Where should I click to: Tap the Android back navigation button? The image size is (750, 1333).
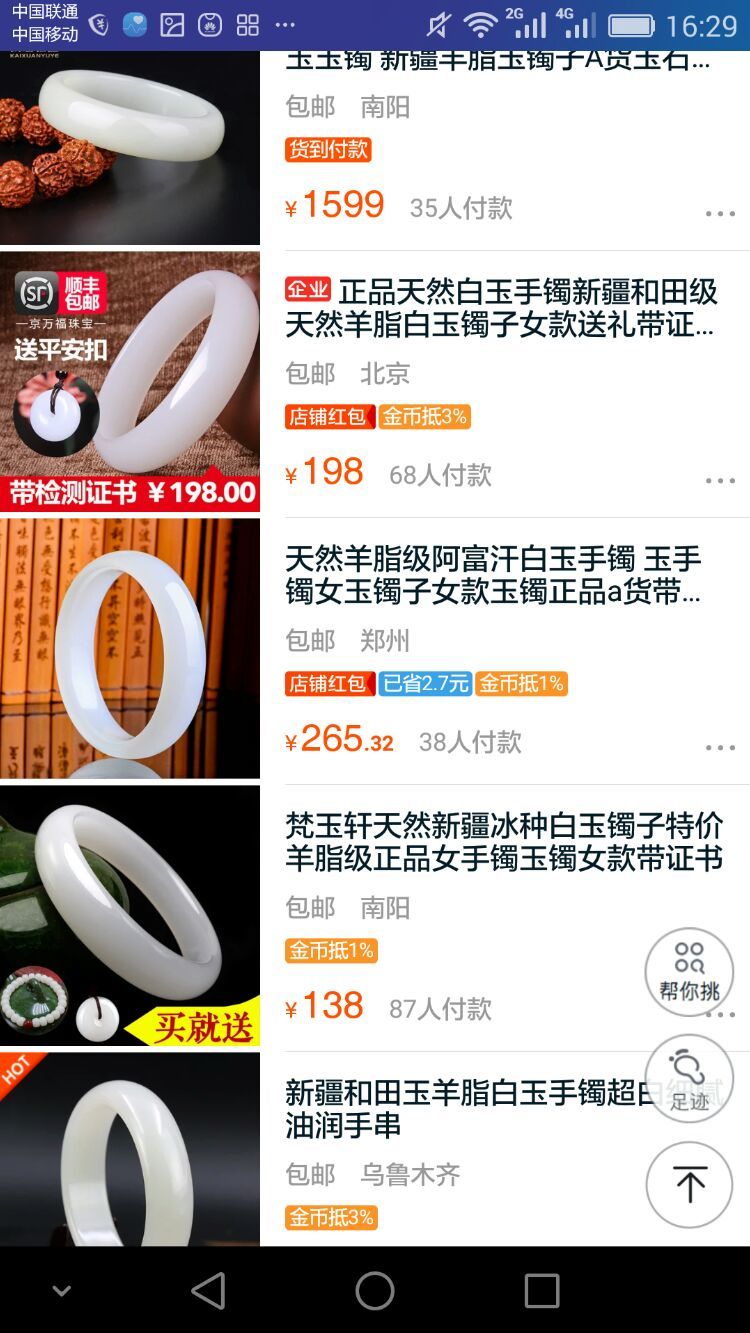208,1291
